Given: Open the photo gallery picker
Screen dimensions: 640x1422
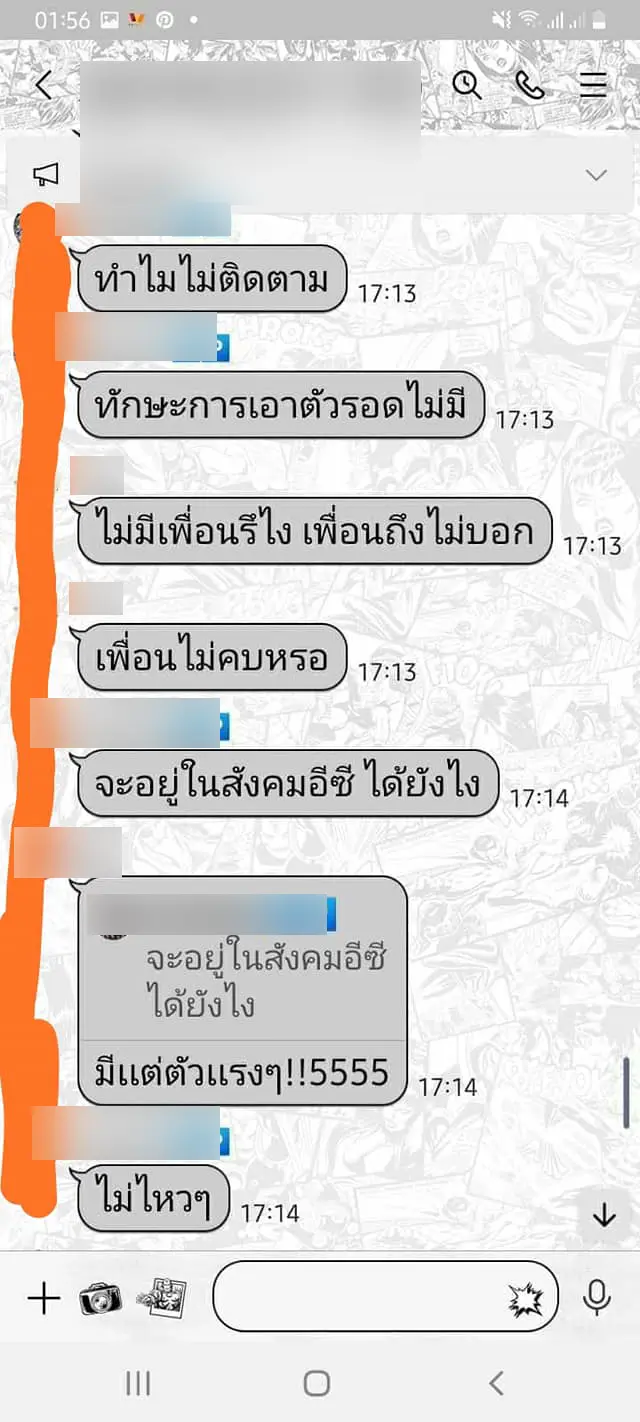Looking at the screenshot, I should pyautogui.click(x=157, y=1297).
